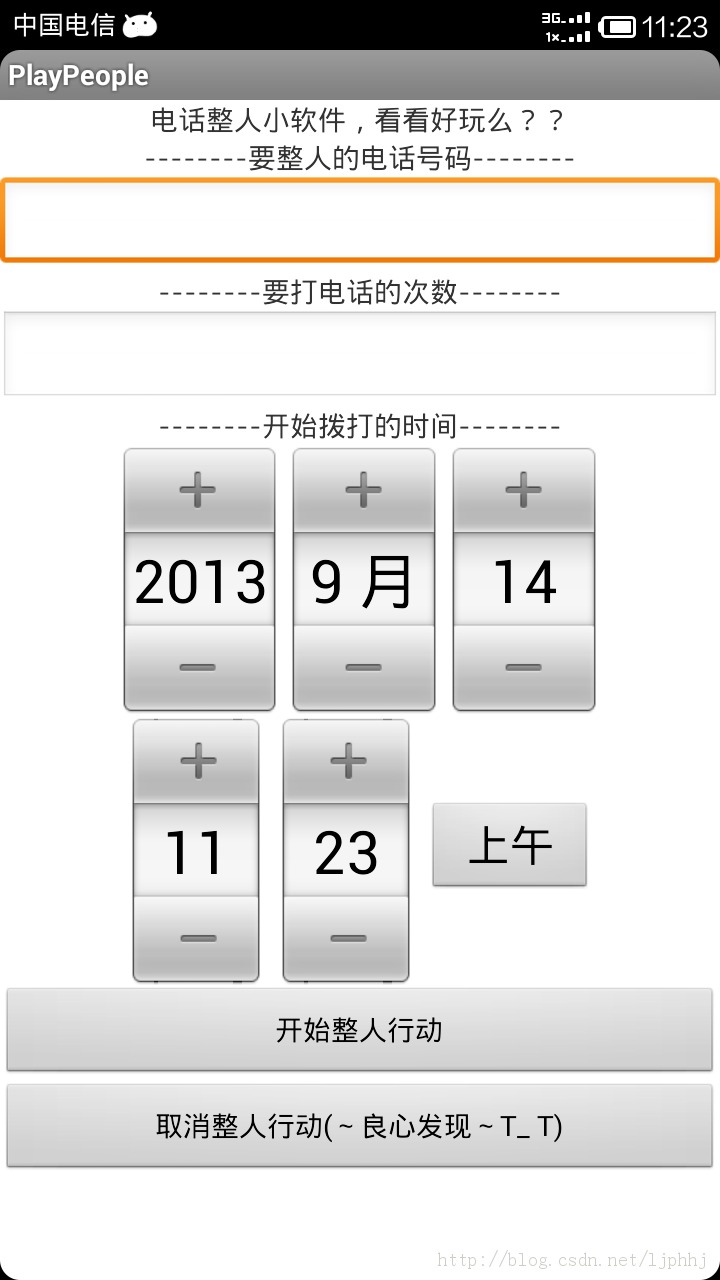The height and width of the screenshot is (1280, 720).
Task: Toggle the 上午 AM/PM button
Action: coord(510,845)
